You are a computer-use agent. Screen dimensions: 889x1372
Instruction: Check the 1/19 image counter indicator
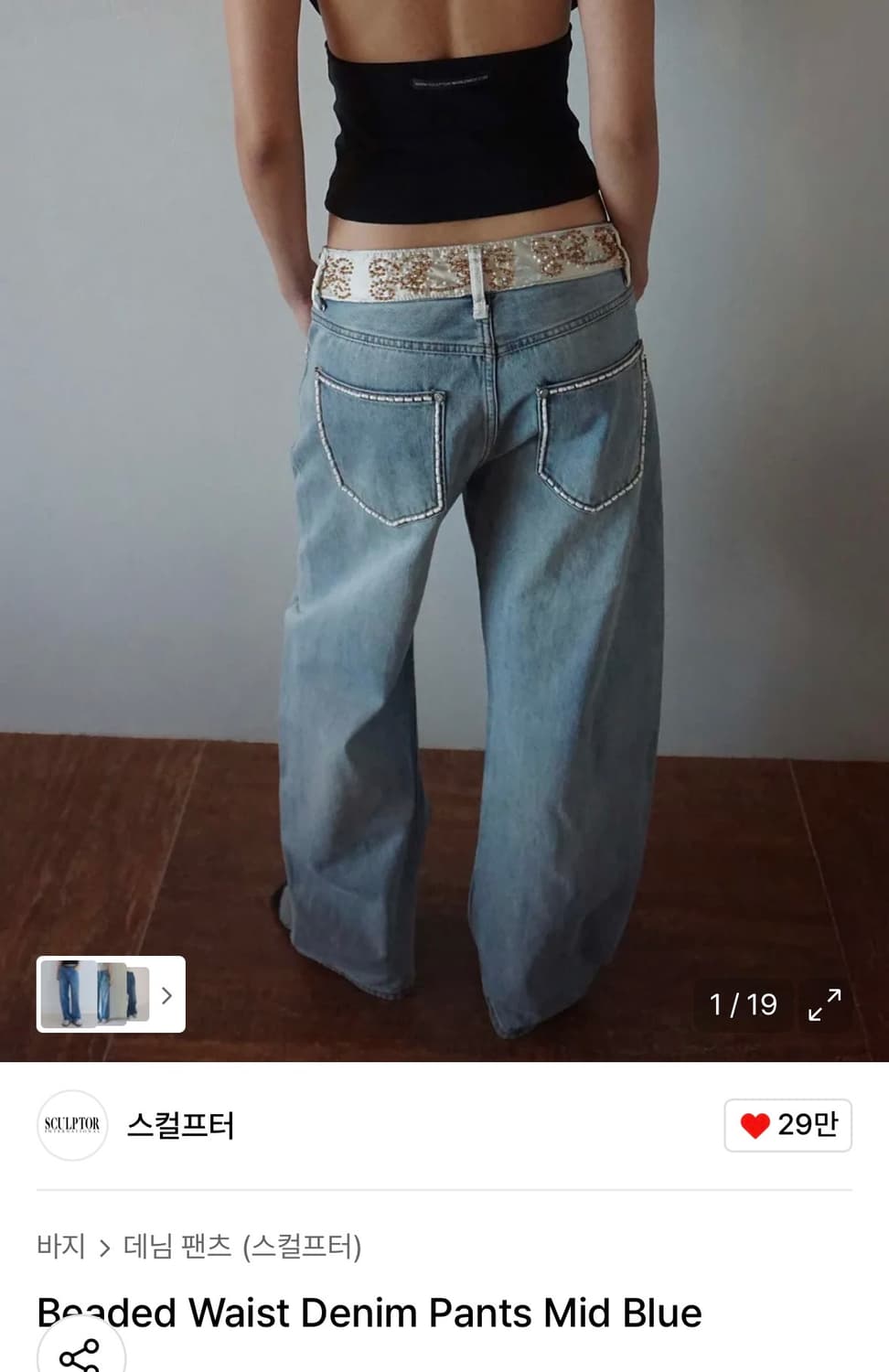tap(744, 1004)
